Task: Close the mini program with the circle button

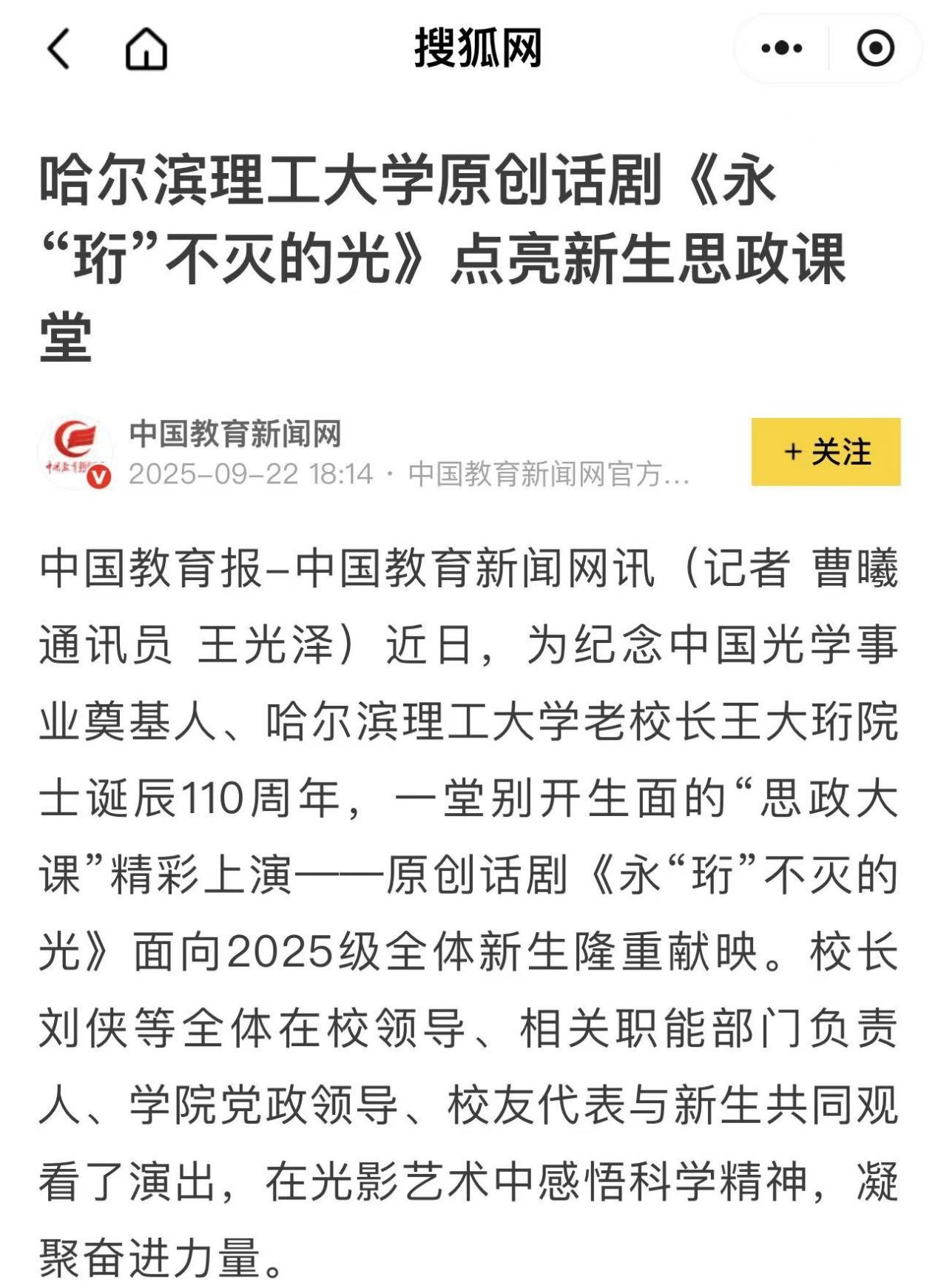Action: pyautogui.click(x=876, y=49)
